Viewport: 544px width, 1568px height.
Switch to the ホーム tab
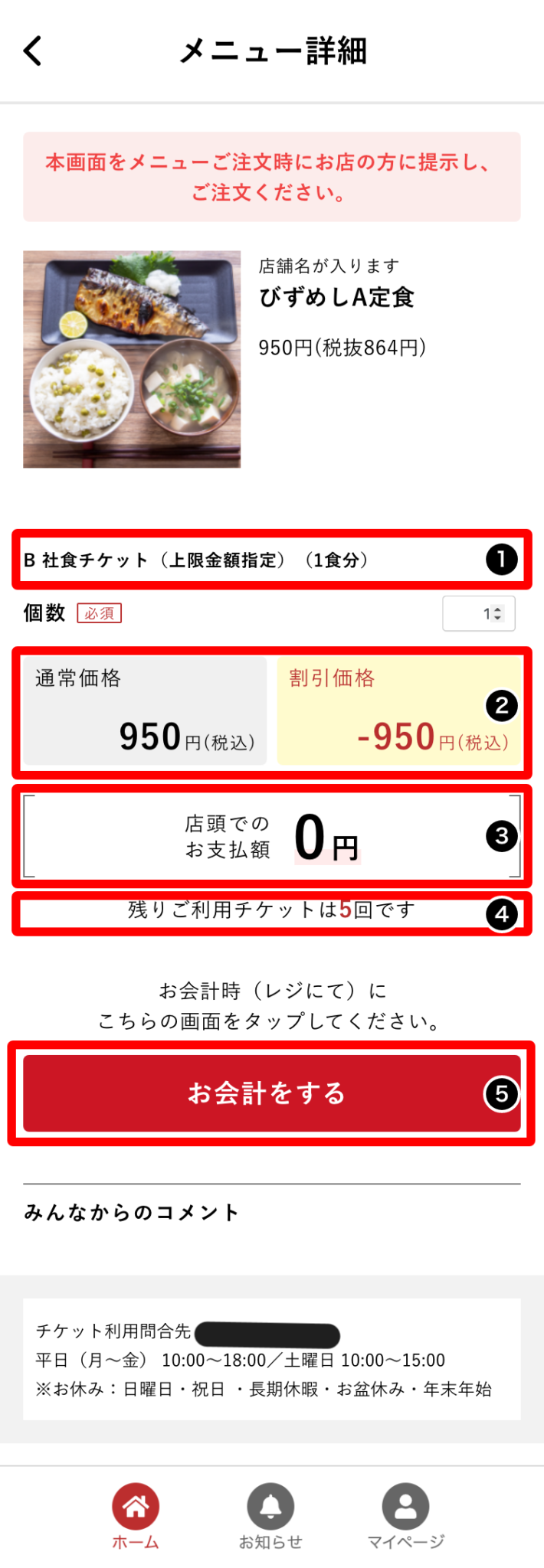coord(136,1516)
